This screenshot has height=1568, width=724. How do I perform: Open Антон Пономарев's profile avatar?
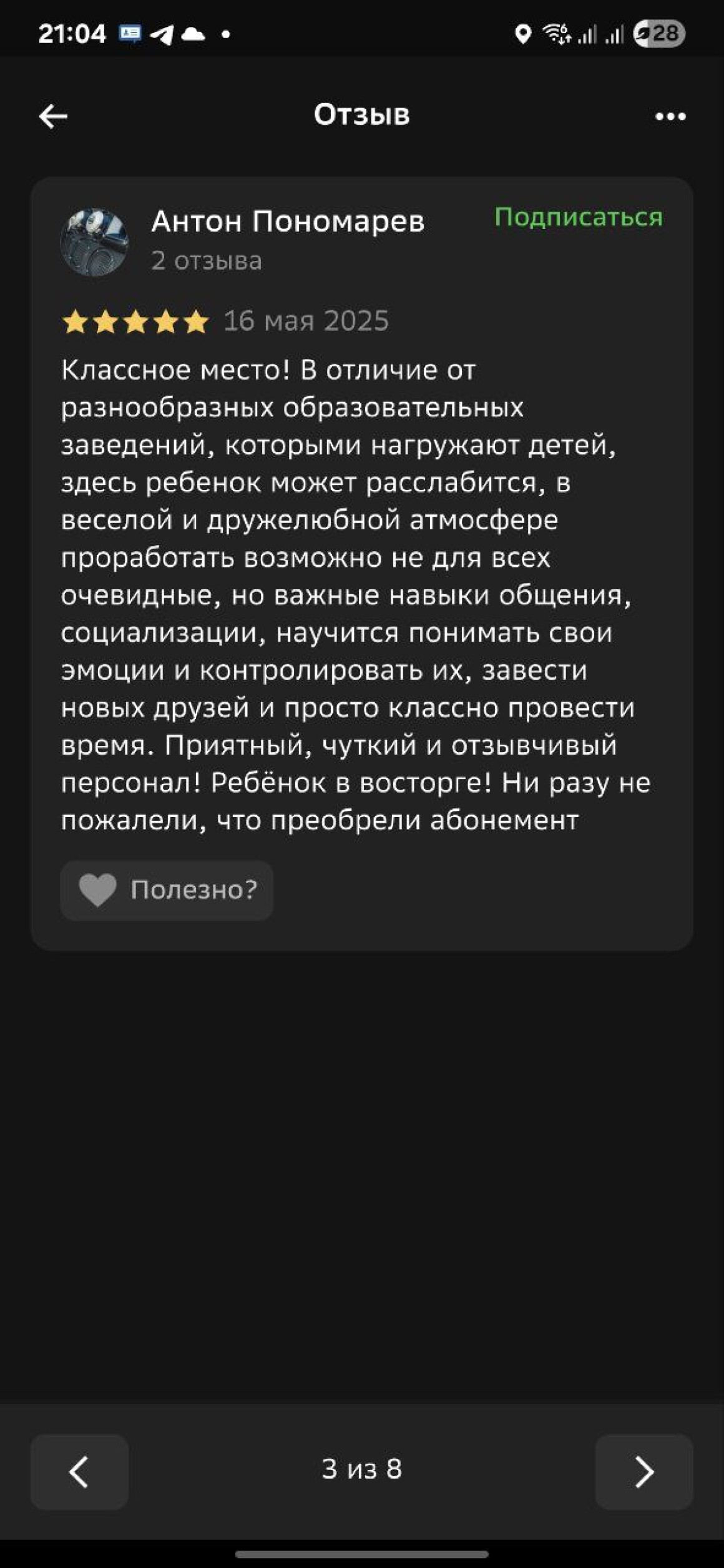(x=94, y=242)
